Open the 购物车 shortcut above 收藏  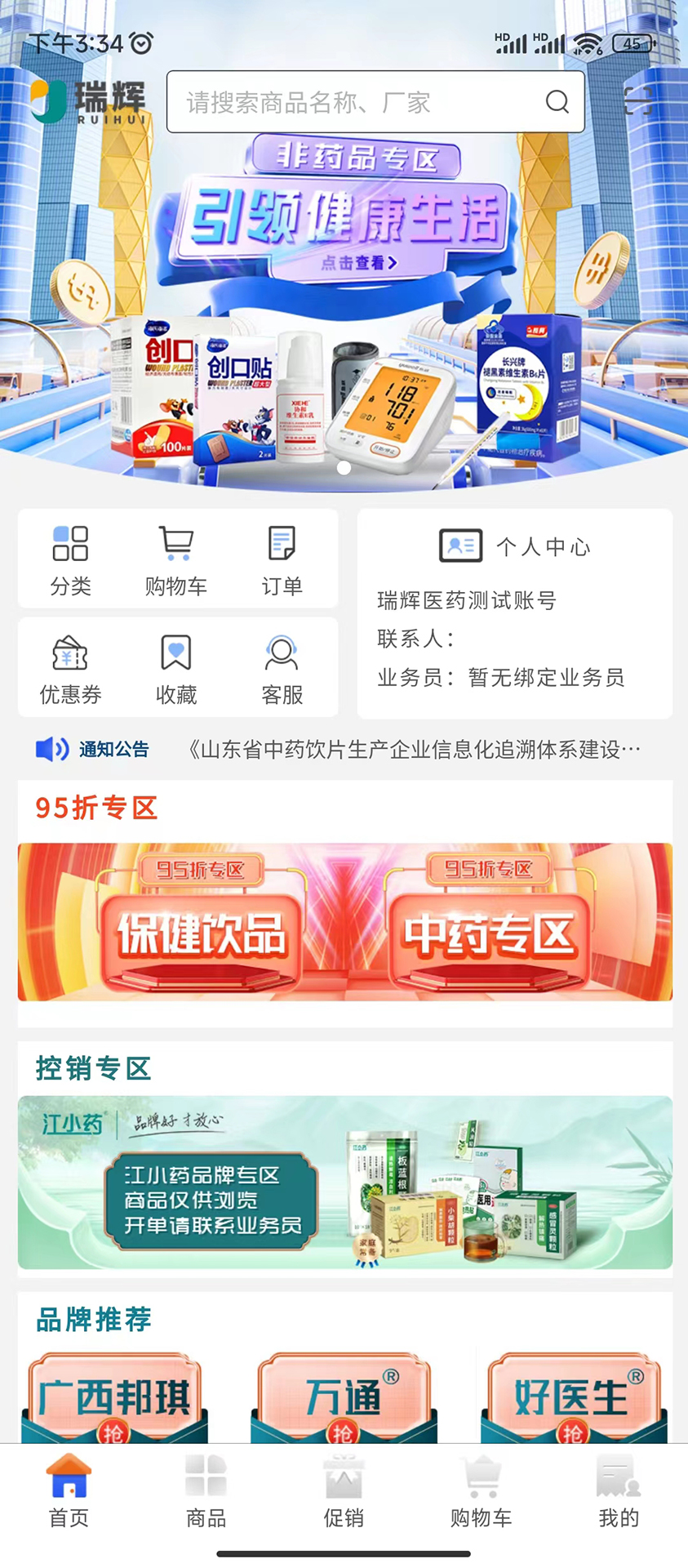pyautogui.click(x=176, y=560)
